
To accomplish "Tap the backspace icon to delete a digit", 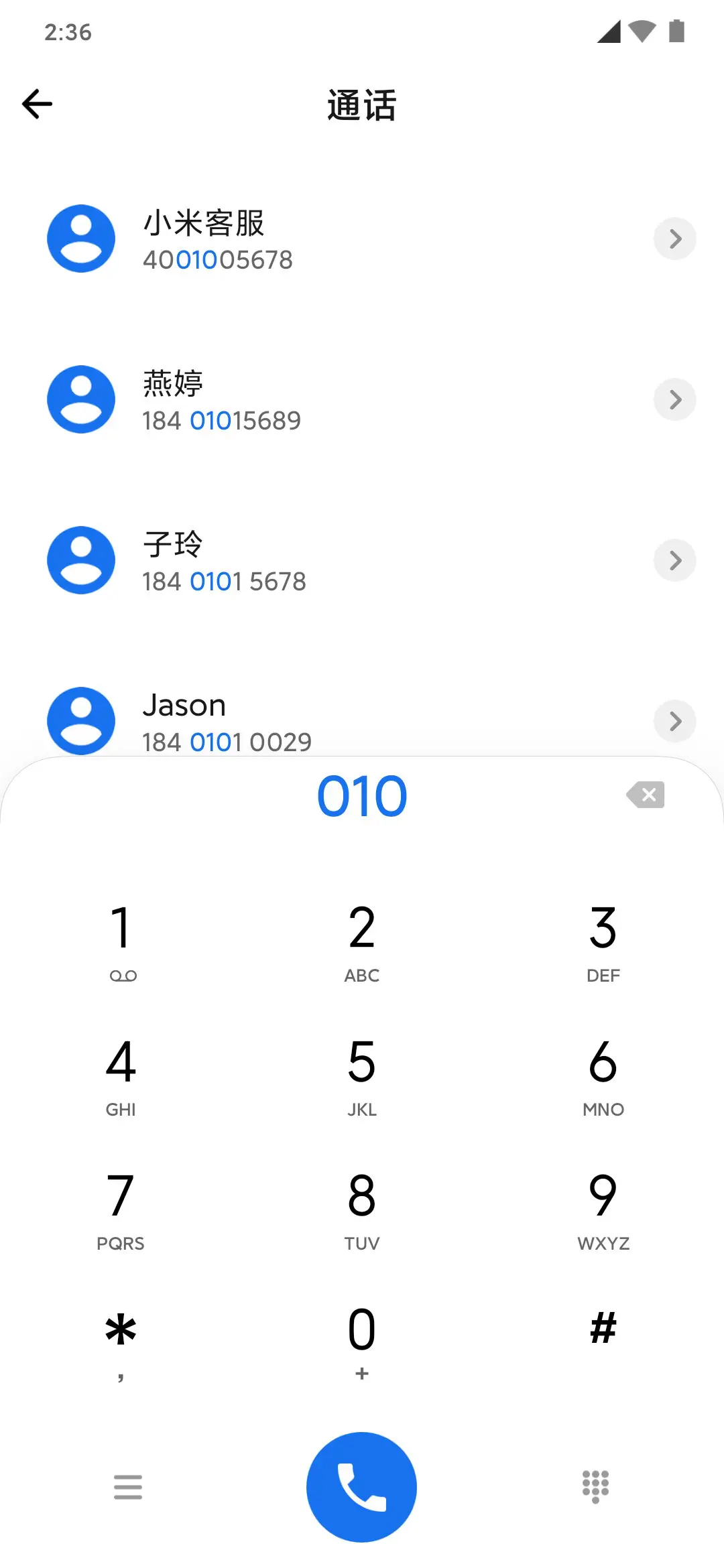I will point(644,795).
